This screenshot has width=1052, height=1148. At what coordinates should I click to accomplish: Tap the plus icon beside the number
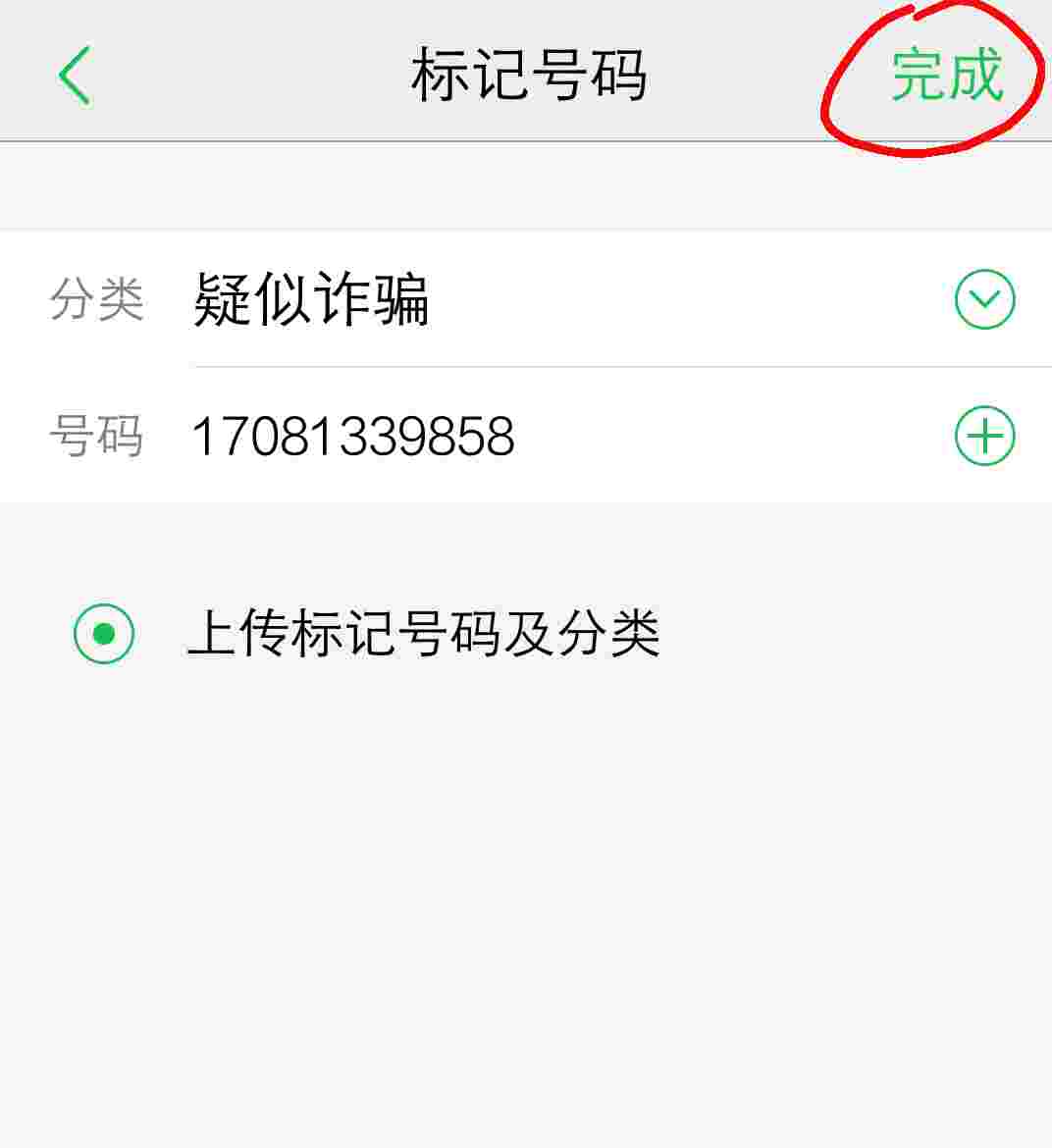coord(984,437)
